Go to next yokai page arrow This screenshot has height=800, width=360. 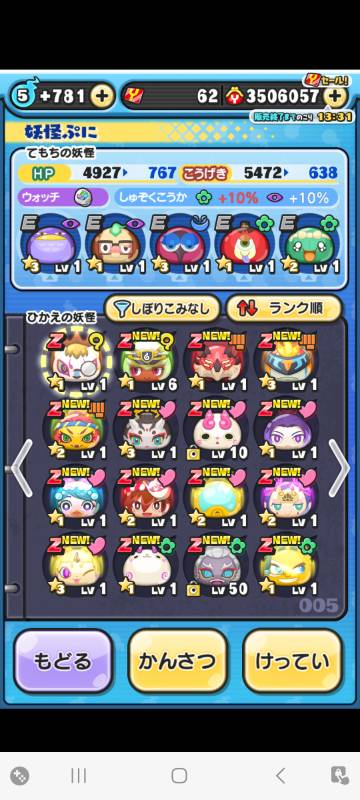coord(339,468)
